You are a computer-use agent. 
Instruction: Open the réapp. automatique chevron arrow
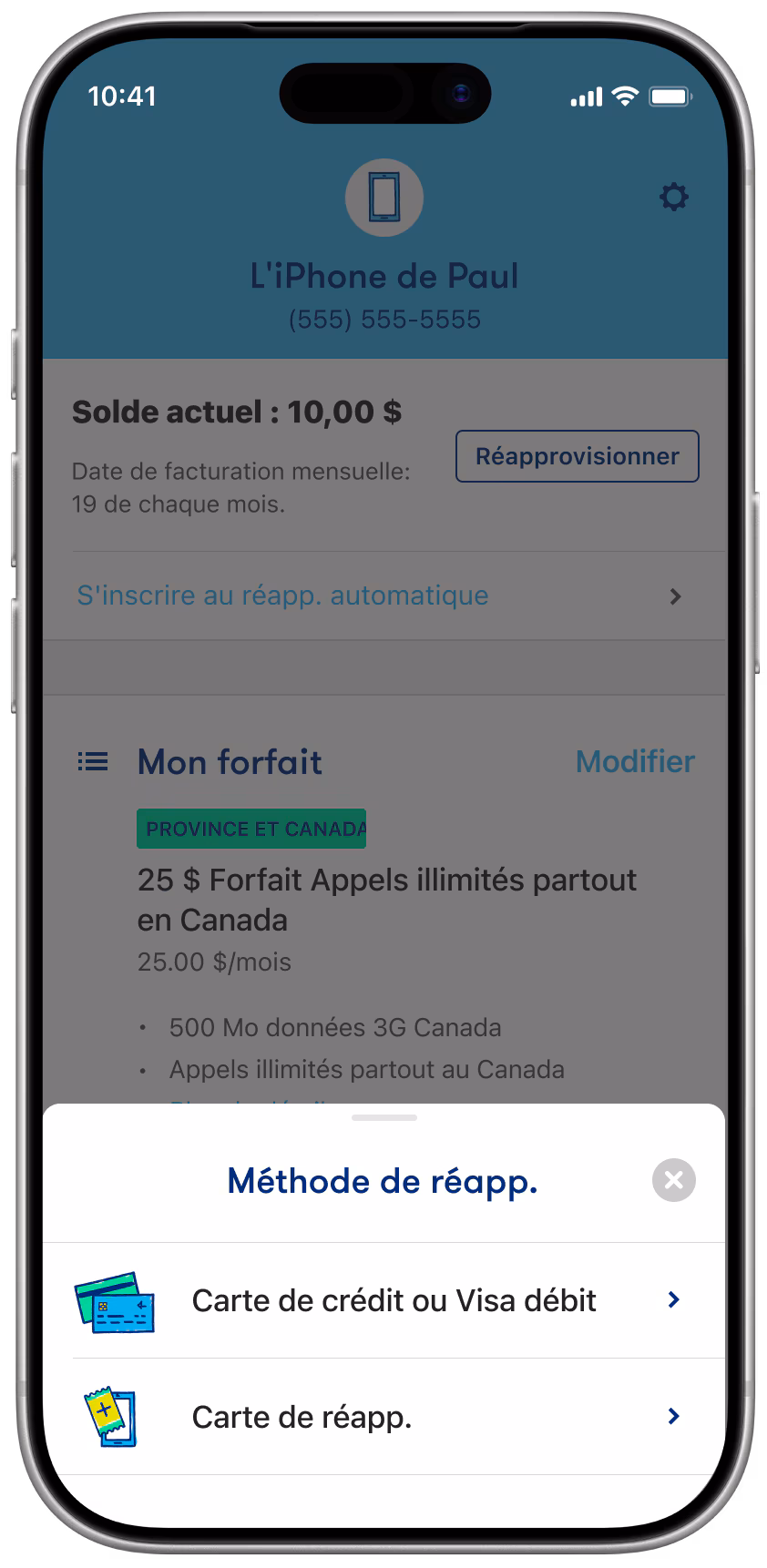[x=675, y=596]
